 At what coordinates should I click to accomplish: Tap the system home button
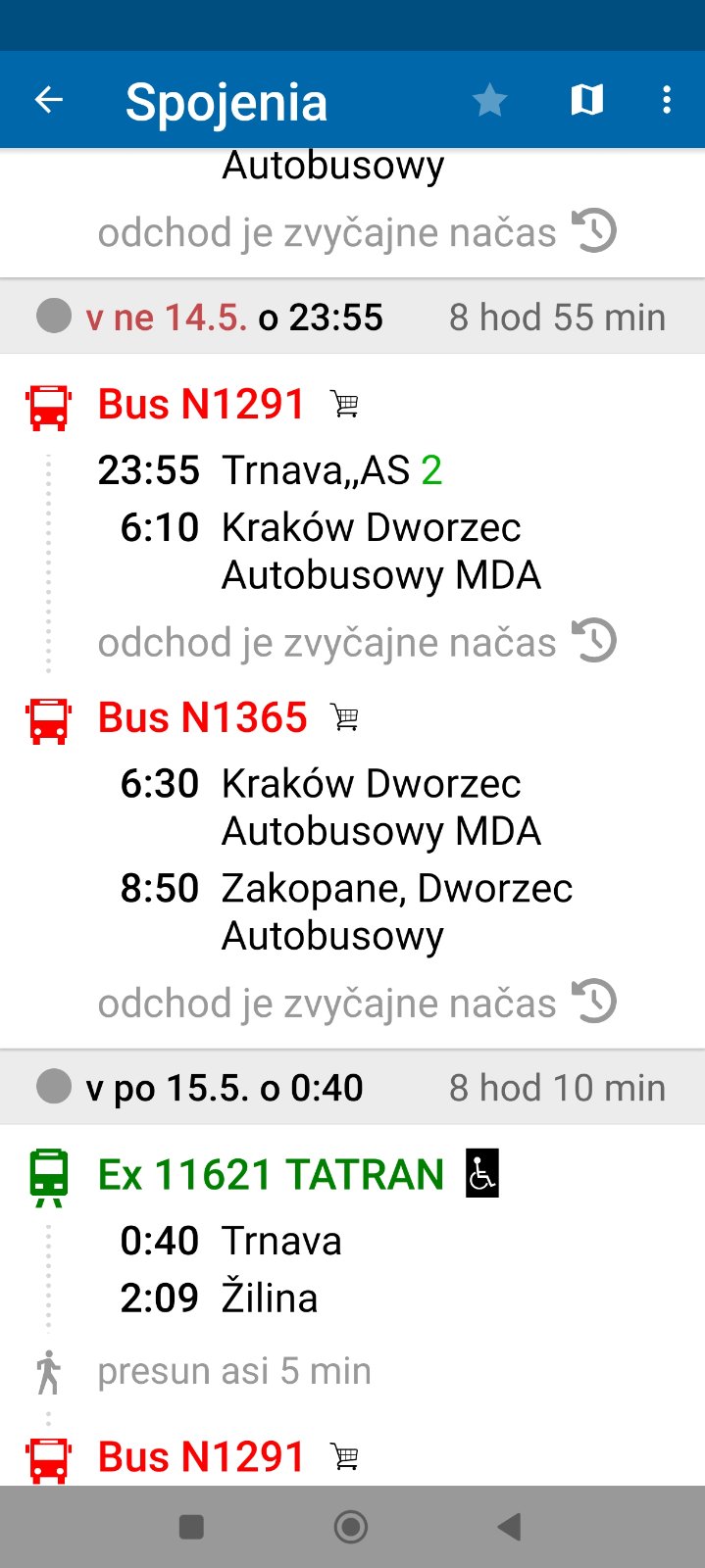(351, 1527)
